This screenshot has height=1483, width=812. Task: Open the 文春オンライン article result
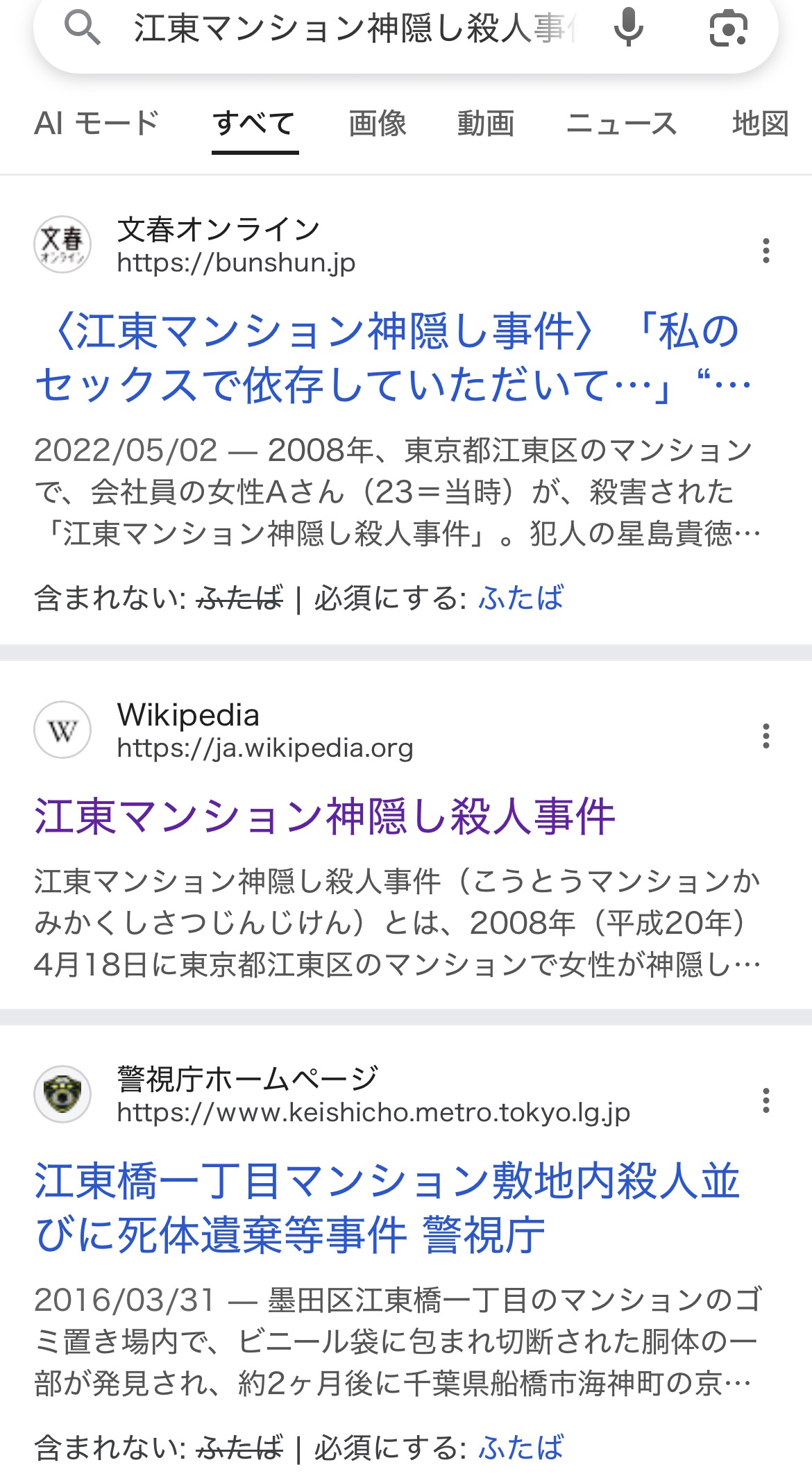coord(389,358)
